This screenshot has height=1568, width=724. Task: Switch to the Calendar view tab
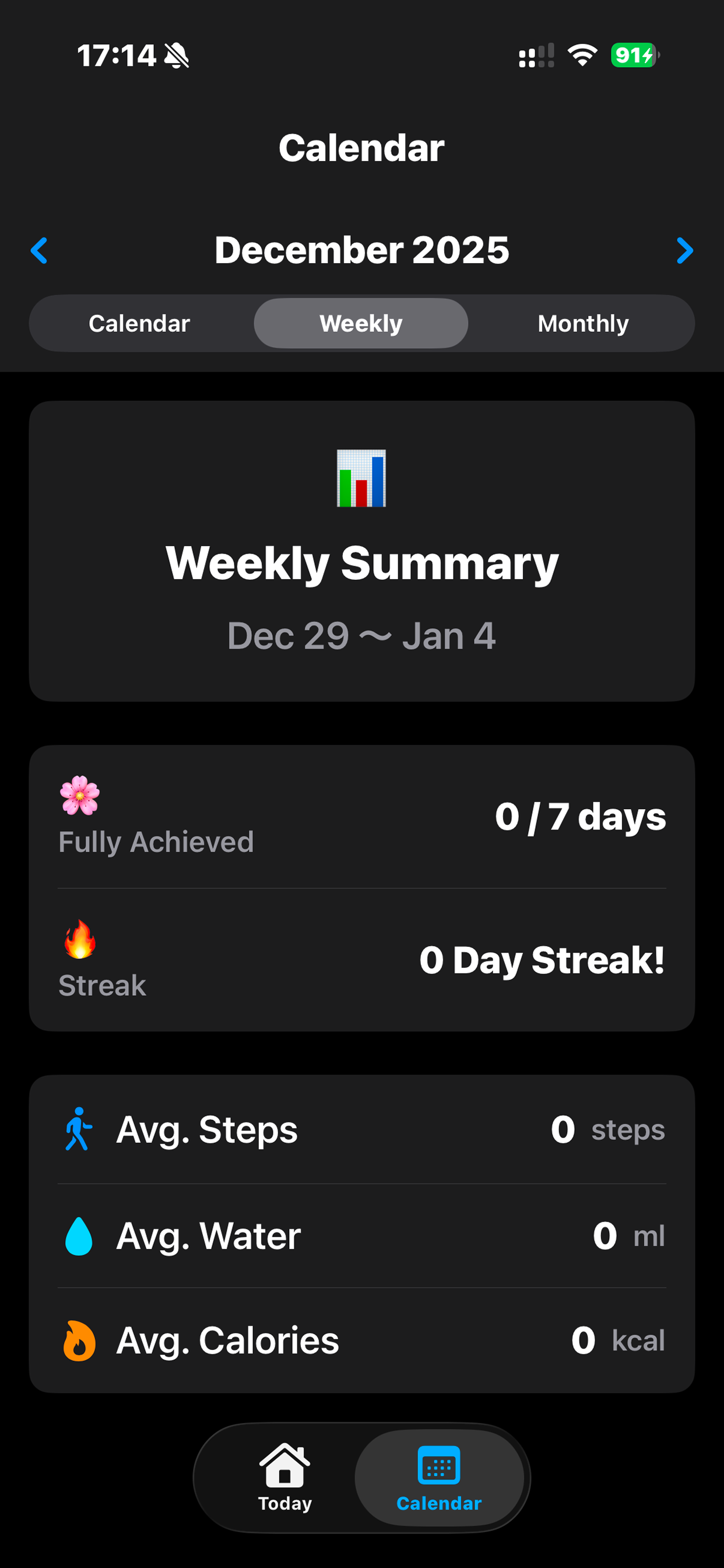click(139, 323)
